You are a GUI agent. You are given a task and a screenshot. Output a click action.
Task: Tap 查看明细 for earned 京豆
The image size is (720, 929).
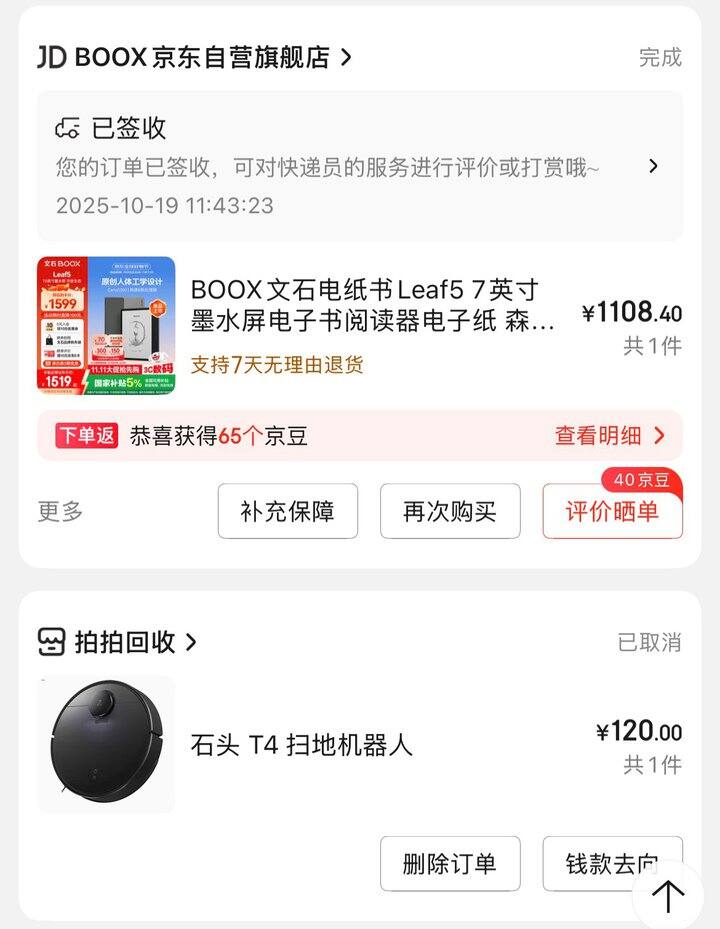[609, 436]
